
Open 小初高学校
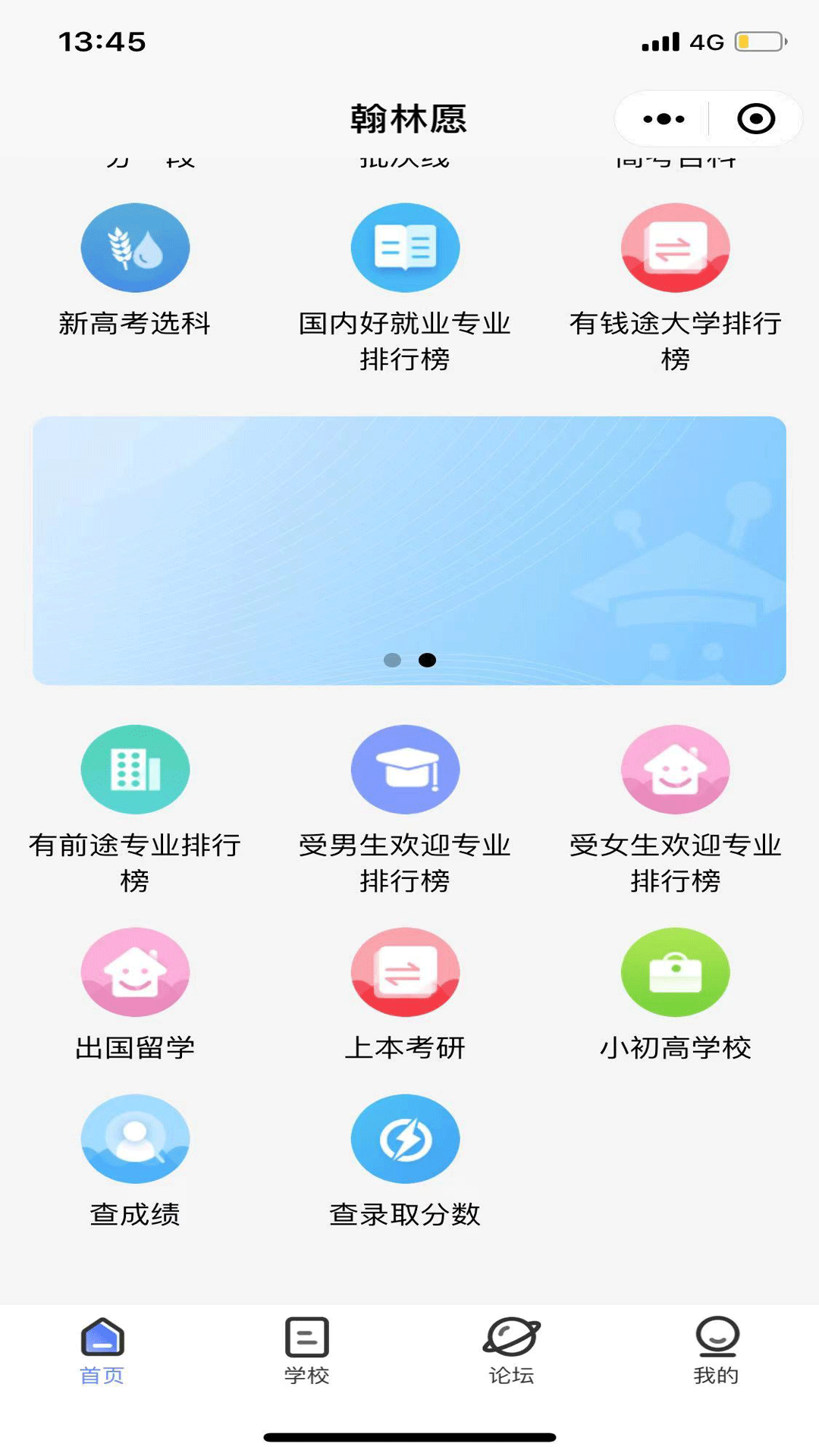click(675, 972)
